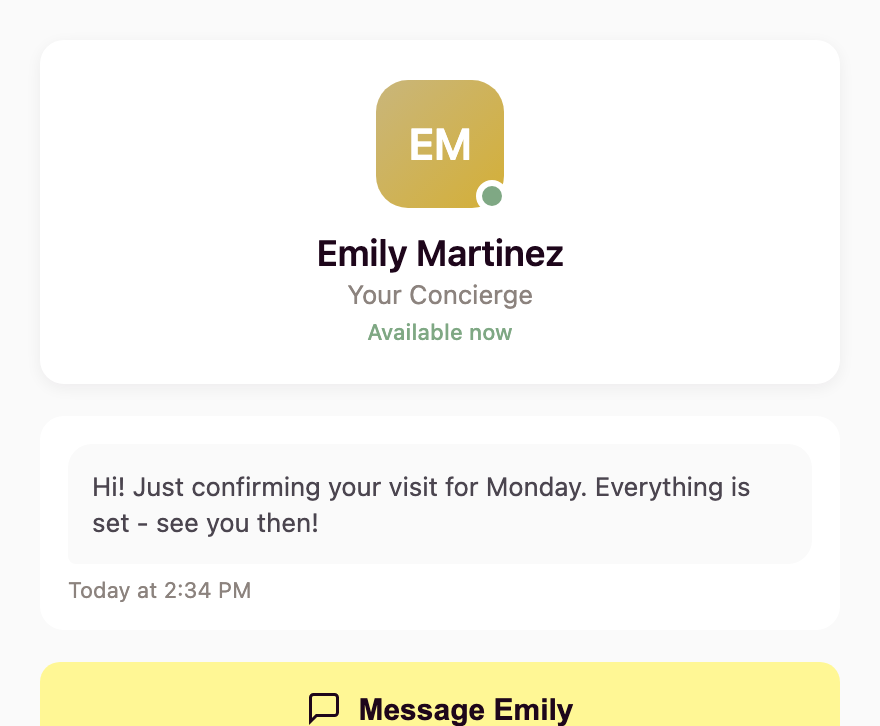Tap the Message Emily button

(440, 704)
